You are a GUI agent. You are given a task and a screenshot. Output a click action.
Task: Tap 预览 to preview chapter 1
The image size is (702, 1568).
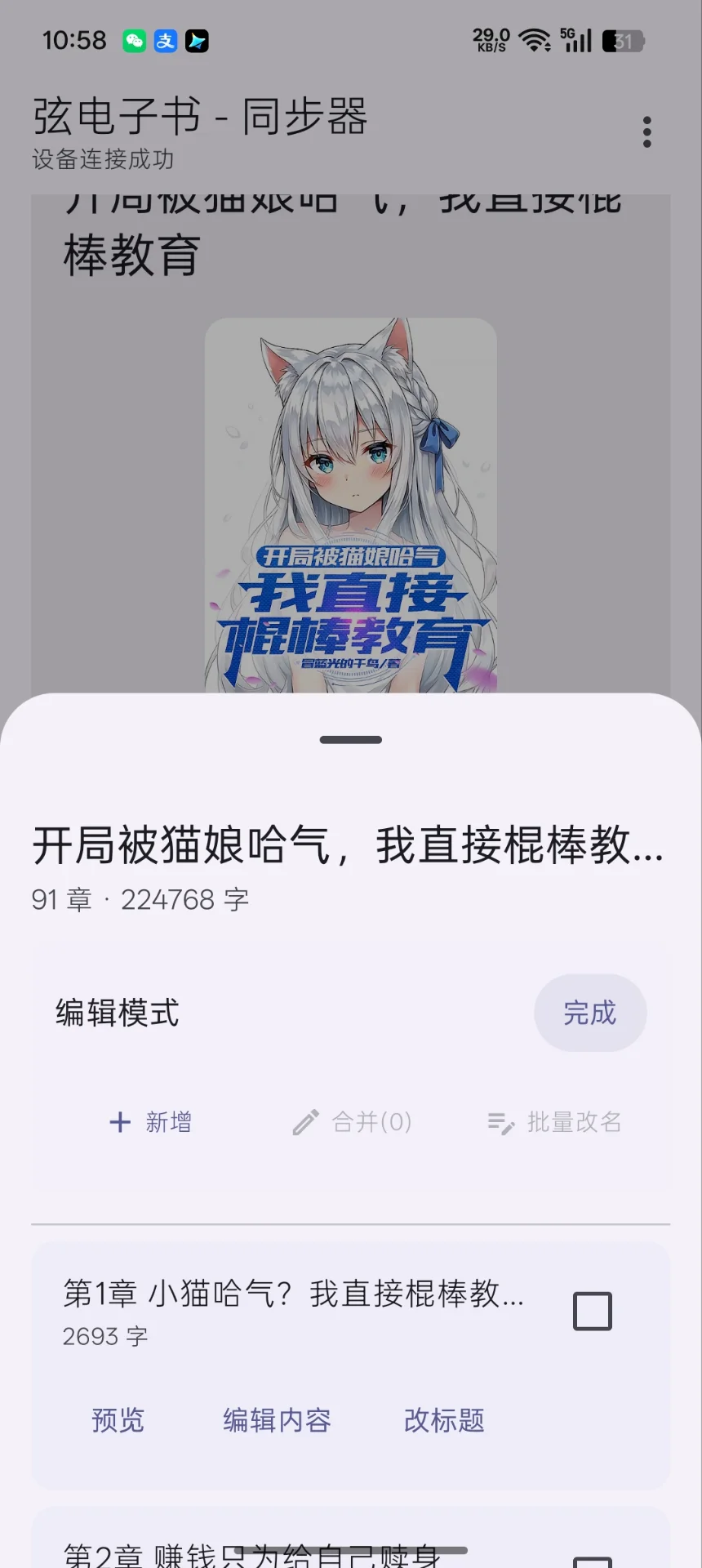pyautogui.click(x=118, y=1421)
